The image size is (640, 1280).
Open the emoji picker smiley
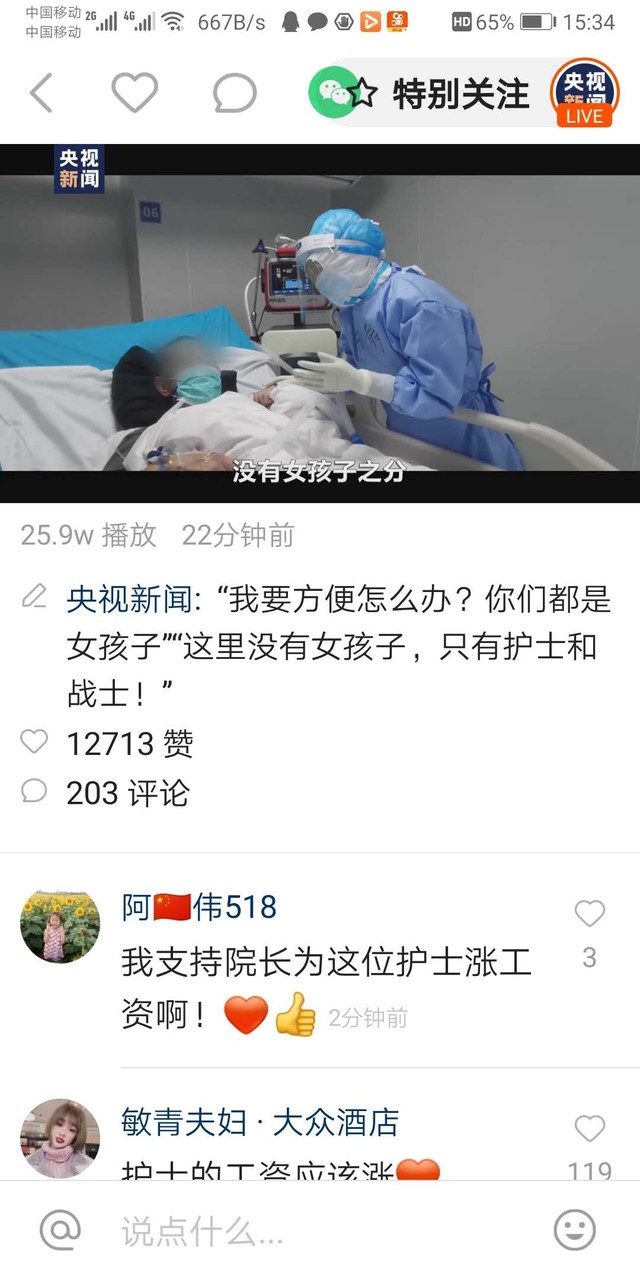coord(574,1230)
